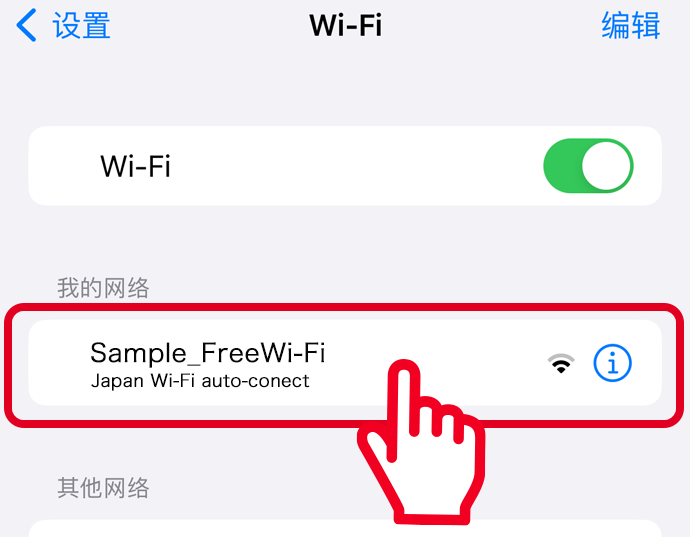This screenshot has width=690, height=537.
Task: Go back to 设置
Action: [x=63, y=26]
